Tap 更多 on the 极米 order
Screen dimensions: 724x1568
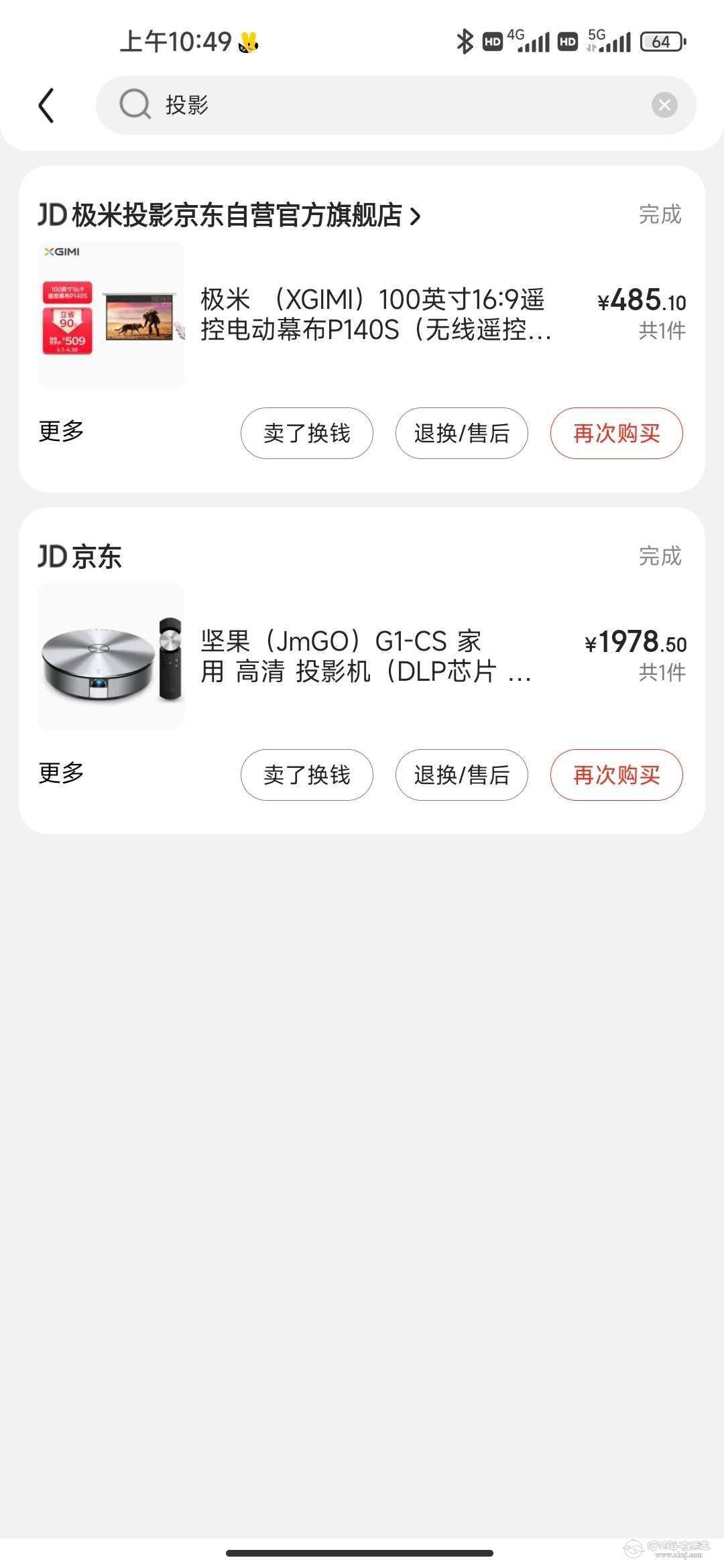(61, 431)
